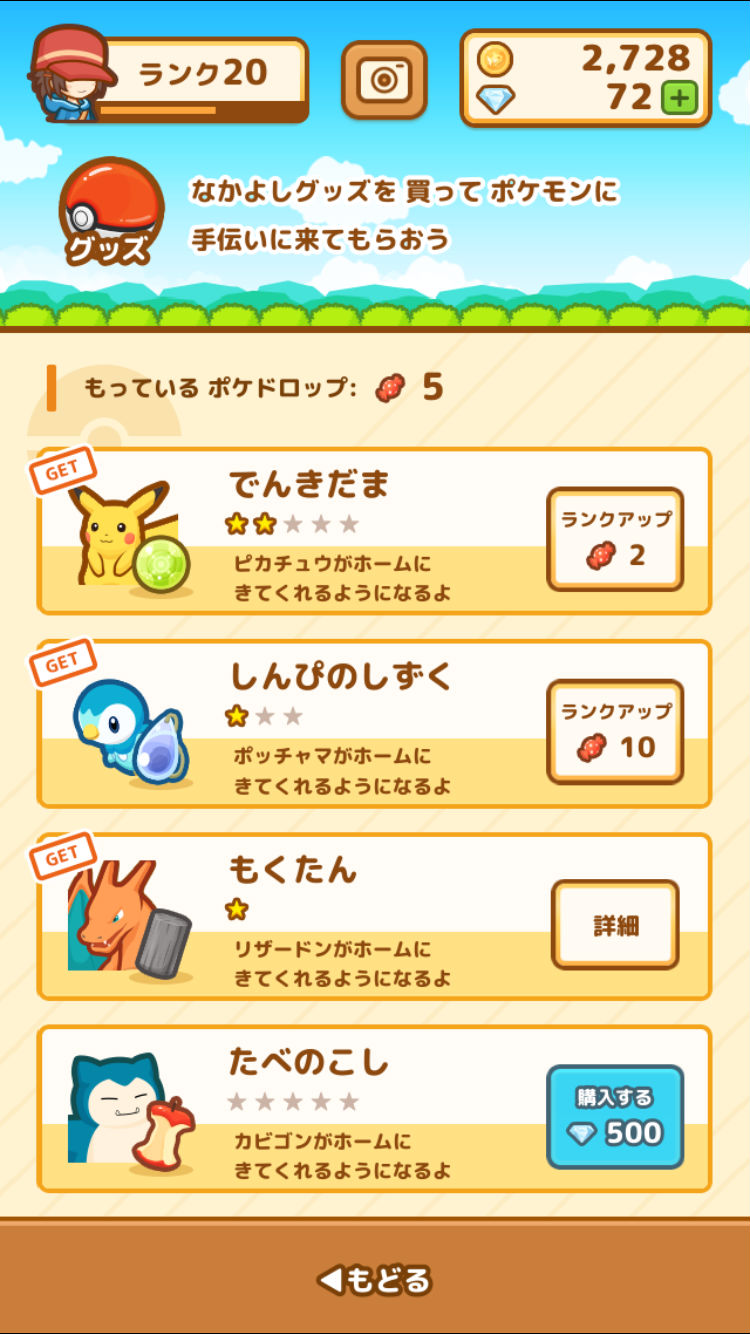
Task: Purchase たべのこし for 500 diamonds
Action: [x=615, y=1117]
